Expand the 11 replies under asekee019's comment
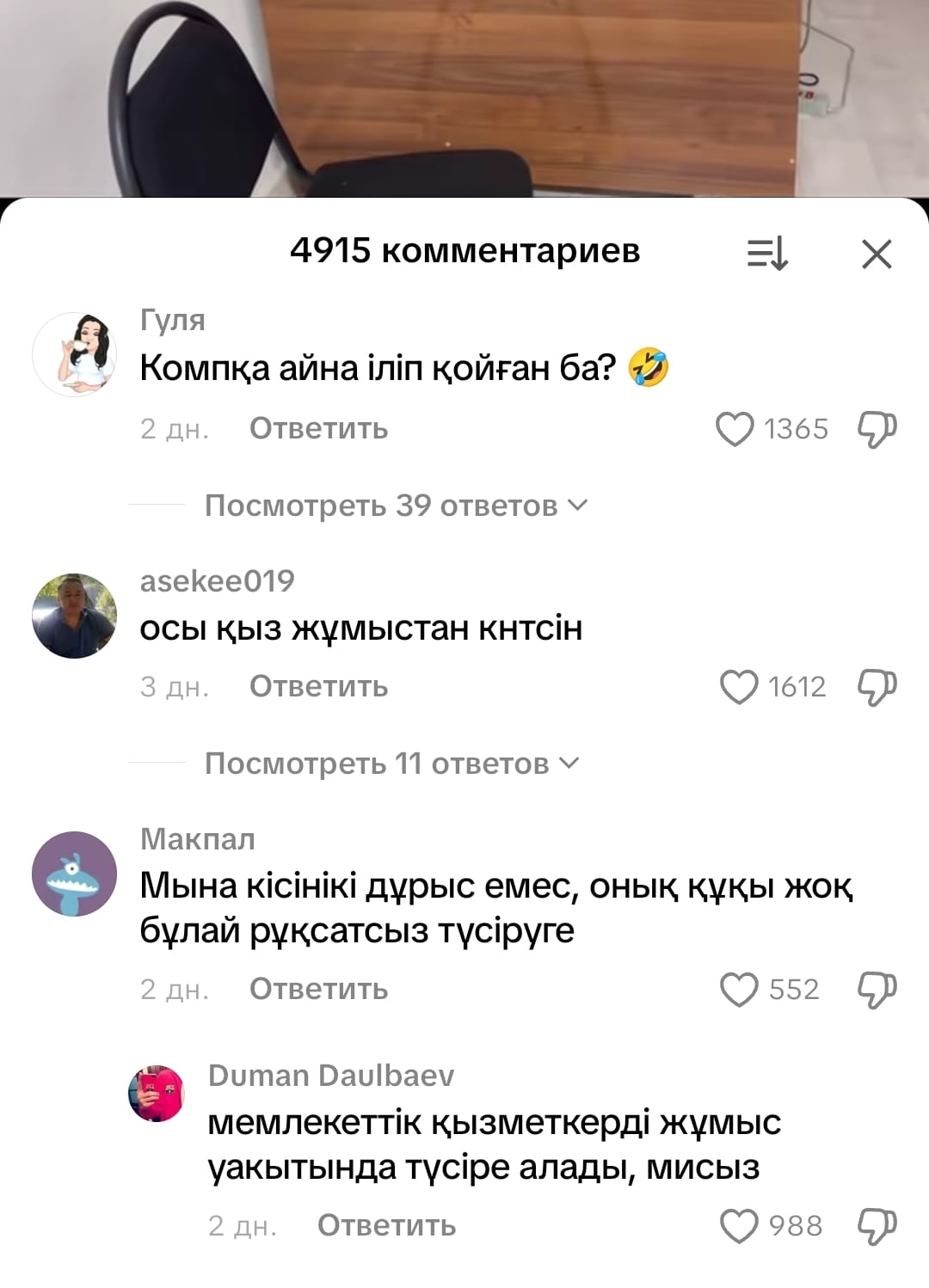929x1288 pixels. (x=391, y=764)
